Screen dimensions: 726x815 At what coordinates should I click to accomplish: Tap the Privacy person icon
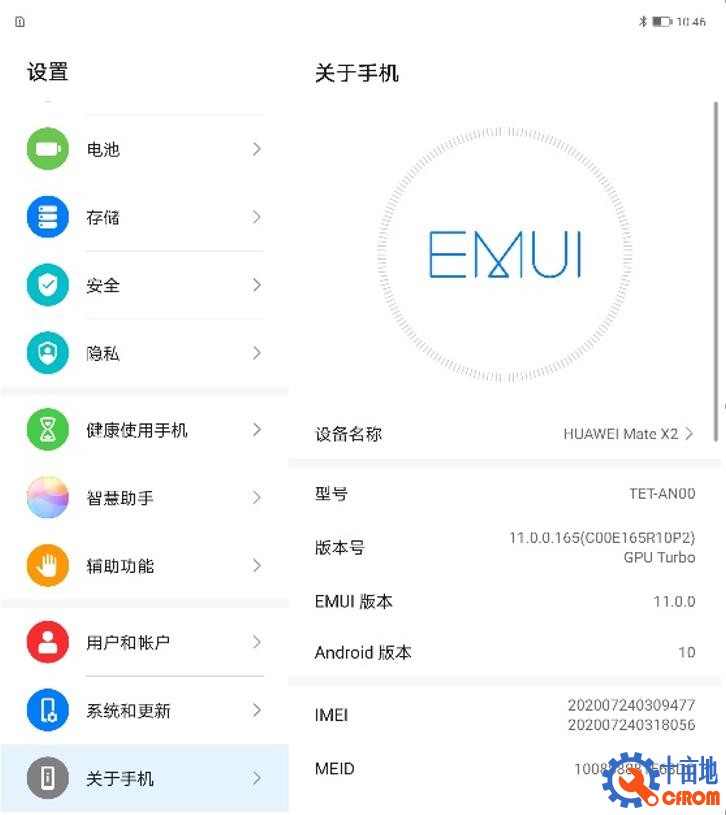point(47,353)
